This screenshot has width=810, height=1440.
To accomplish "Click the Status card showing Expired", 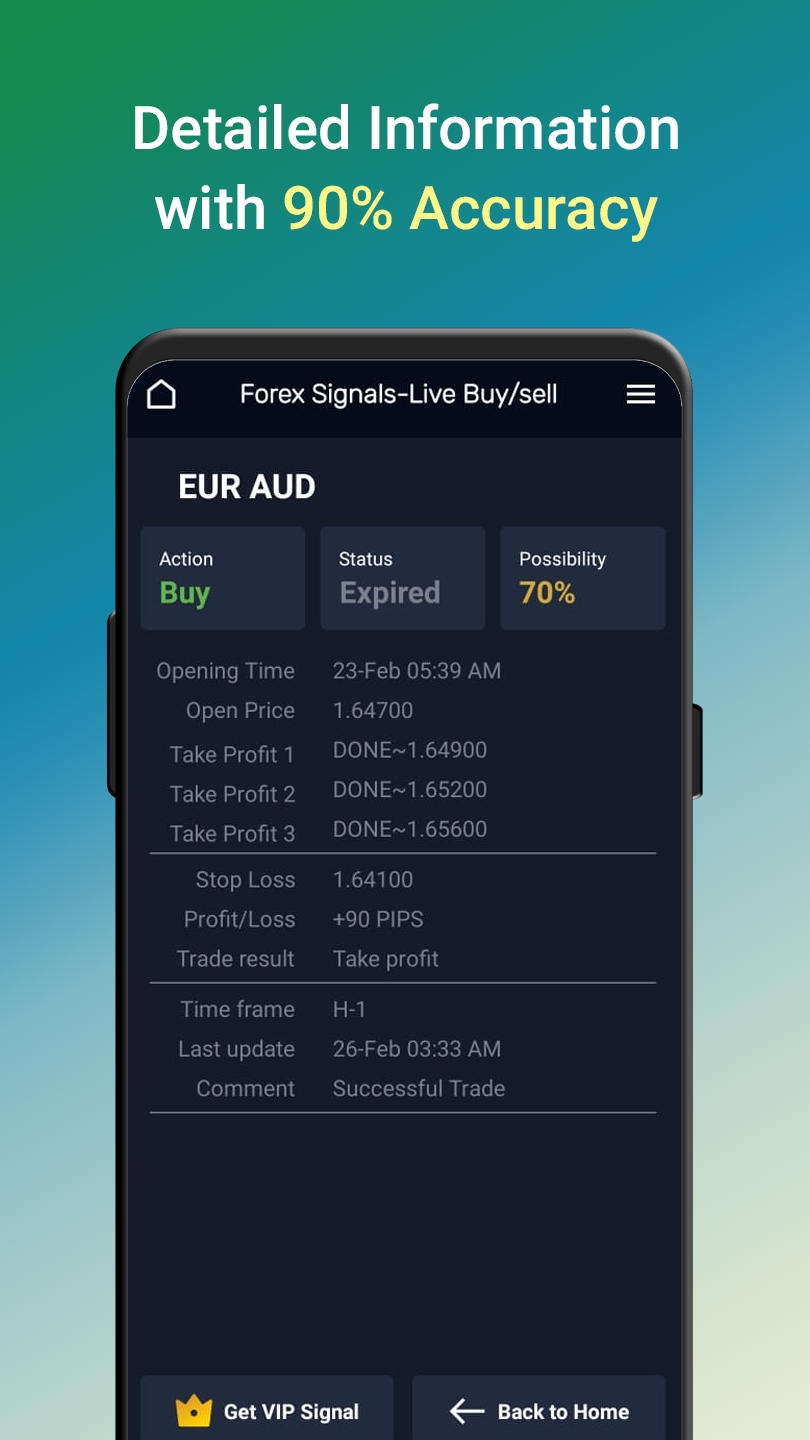I will pyautogui.click(x=402, y=578).
